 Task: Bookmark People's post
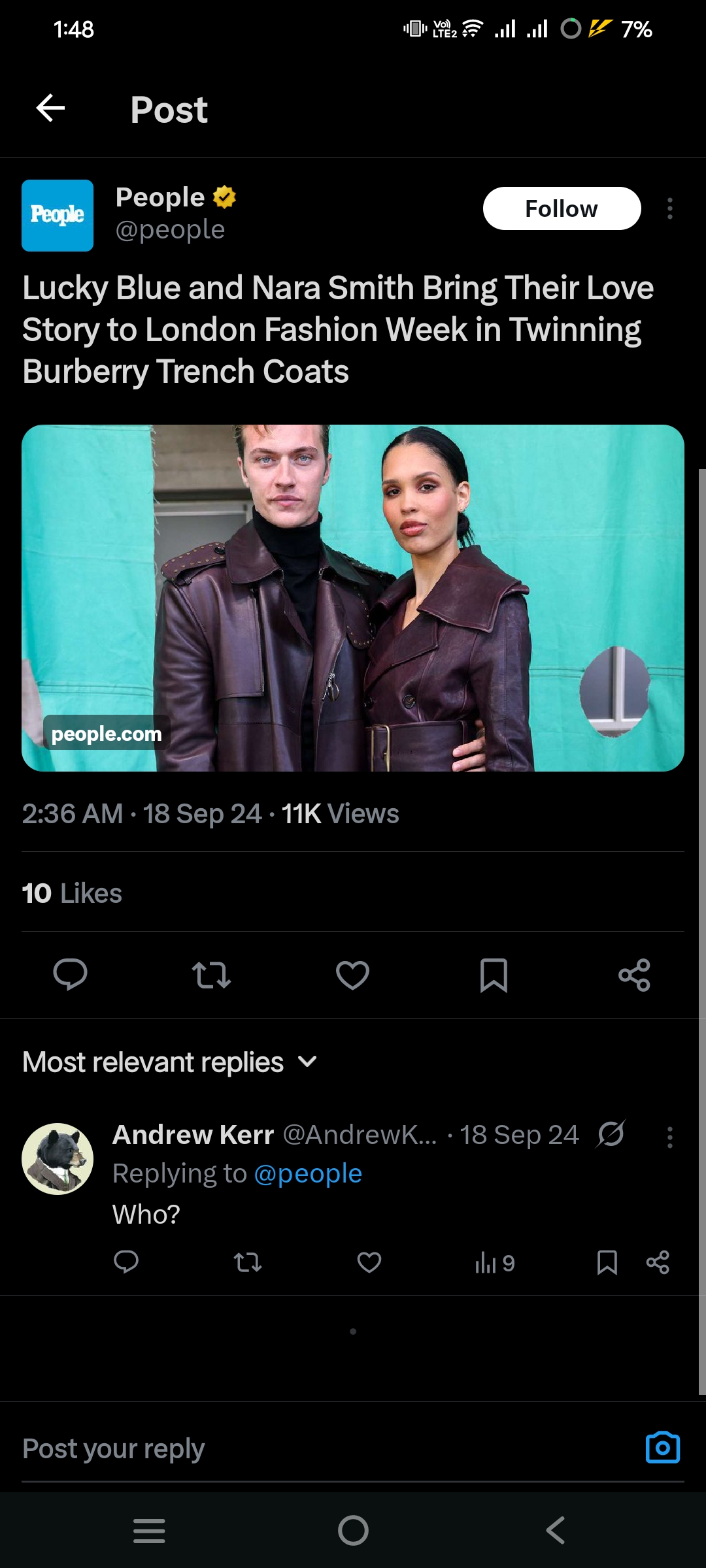pos(494,975)
